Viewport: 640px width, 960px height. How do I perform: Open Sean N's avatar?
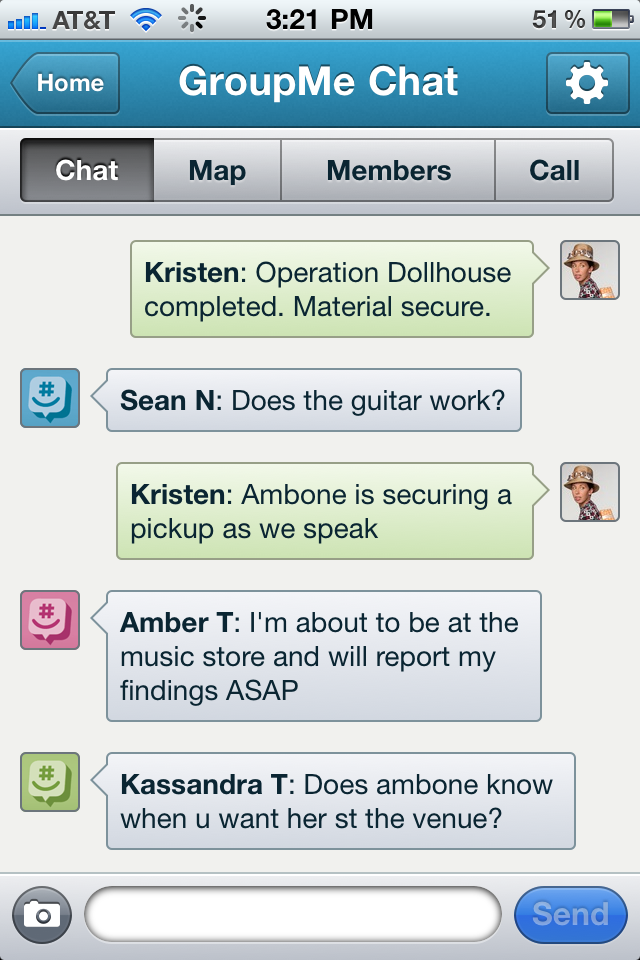point(50,398)
